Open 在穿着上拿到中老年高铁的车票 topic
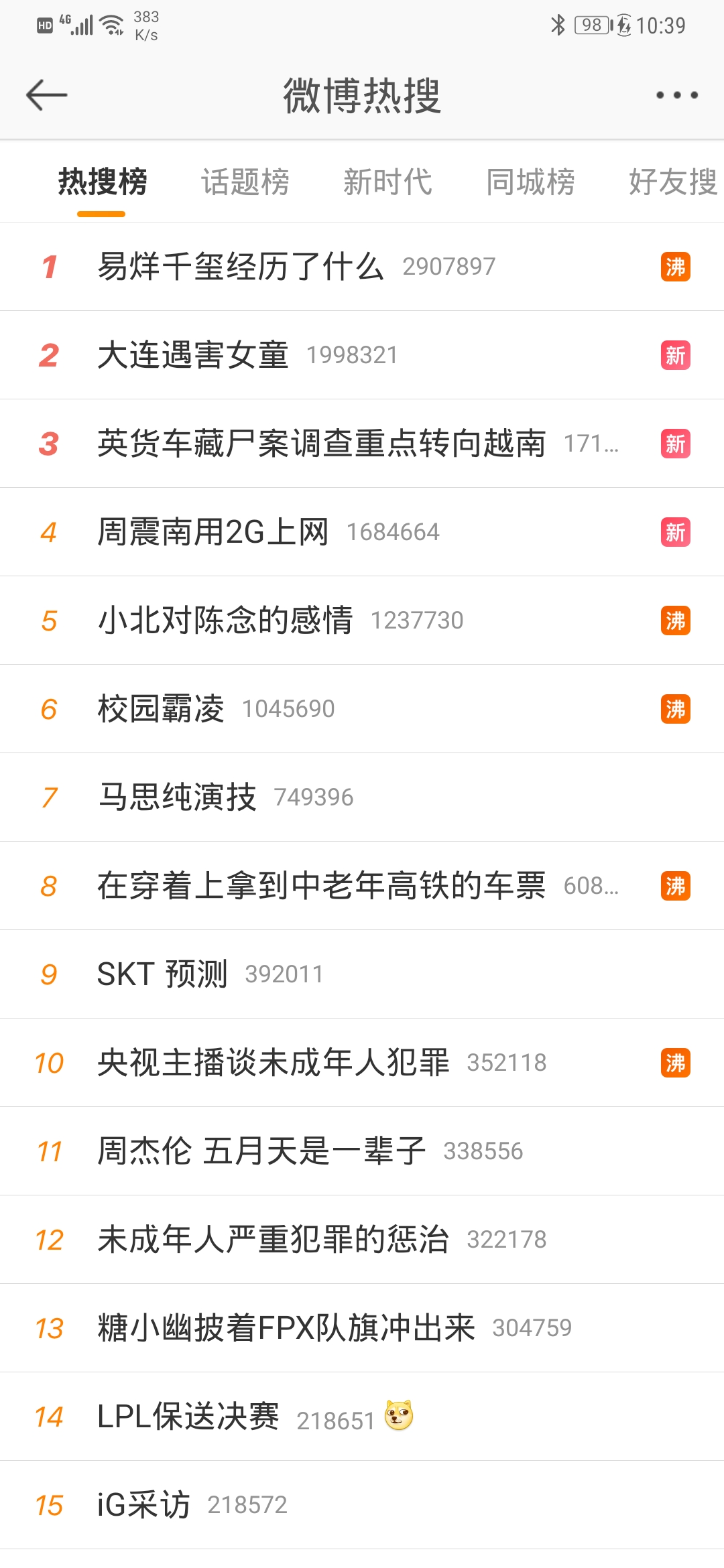Screen dimensions: 724x1568 tap(322, 886)
